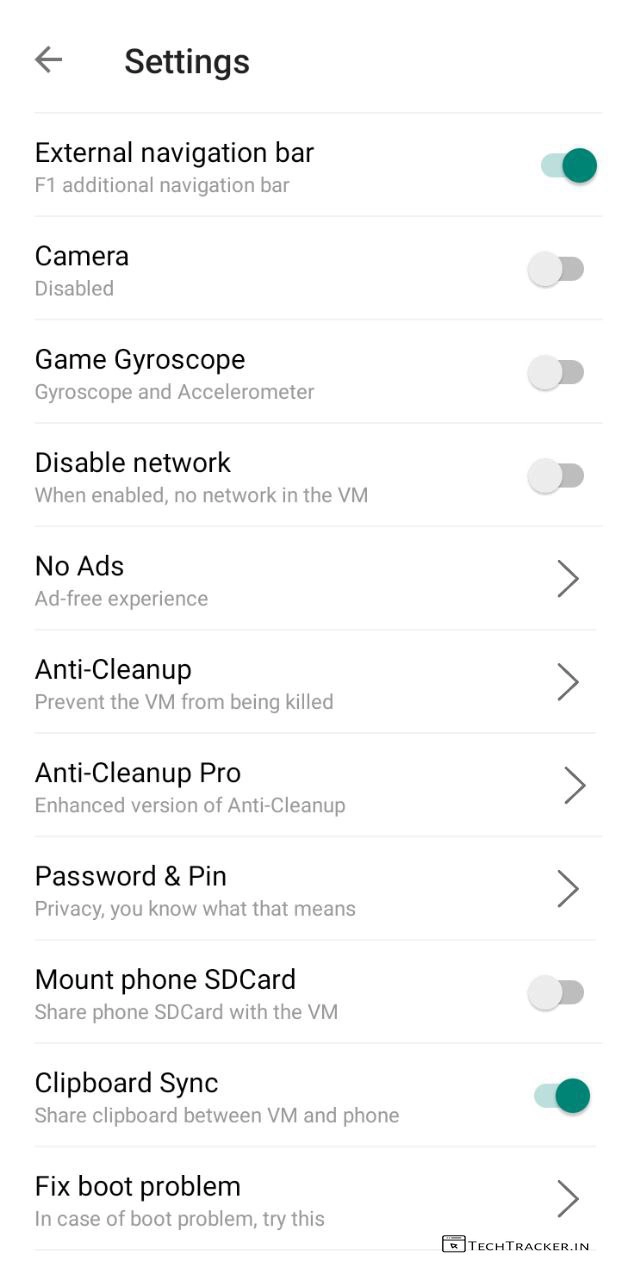Go back using the arrow icon
Screen dimensions: 620x1280
(x=48, y=60)
